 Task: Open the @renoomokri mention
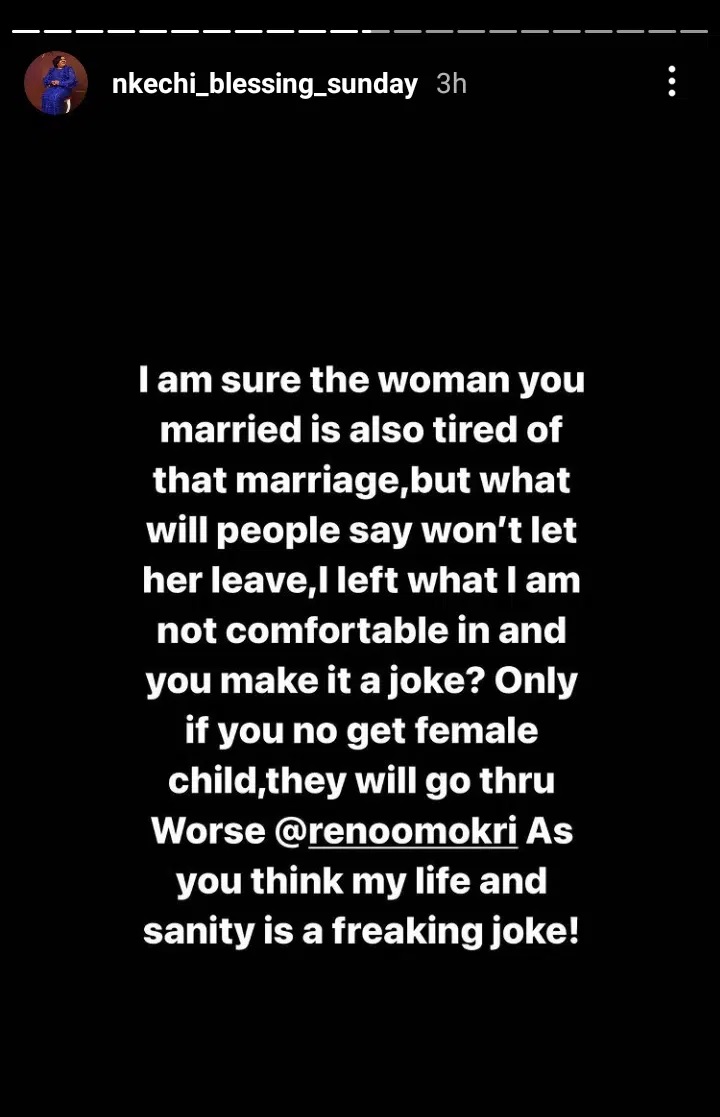point(411,831)
